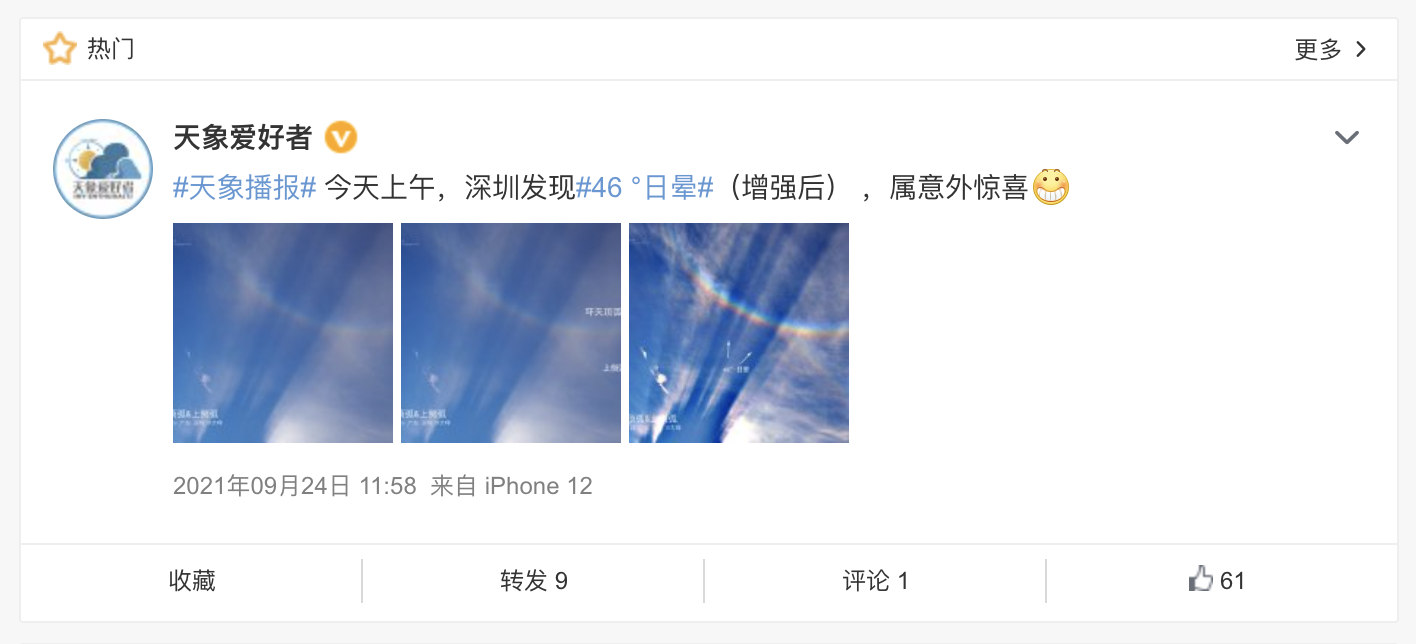
Task: Open the 天象爱好者 profile avatar
Action: pos(103,169)
